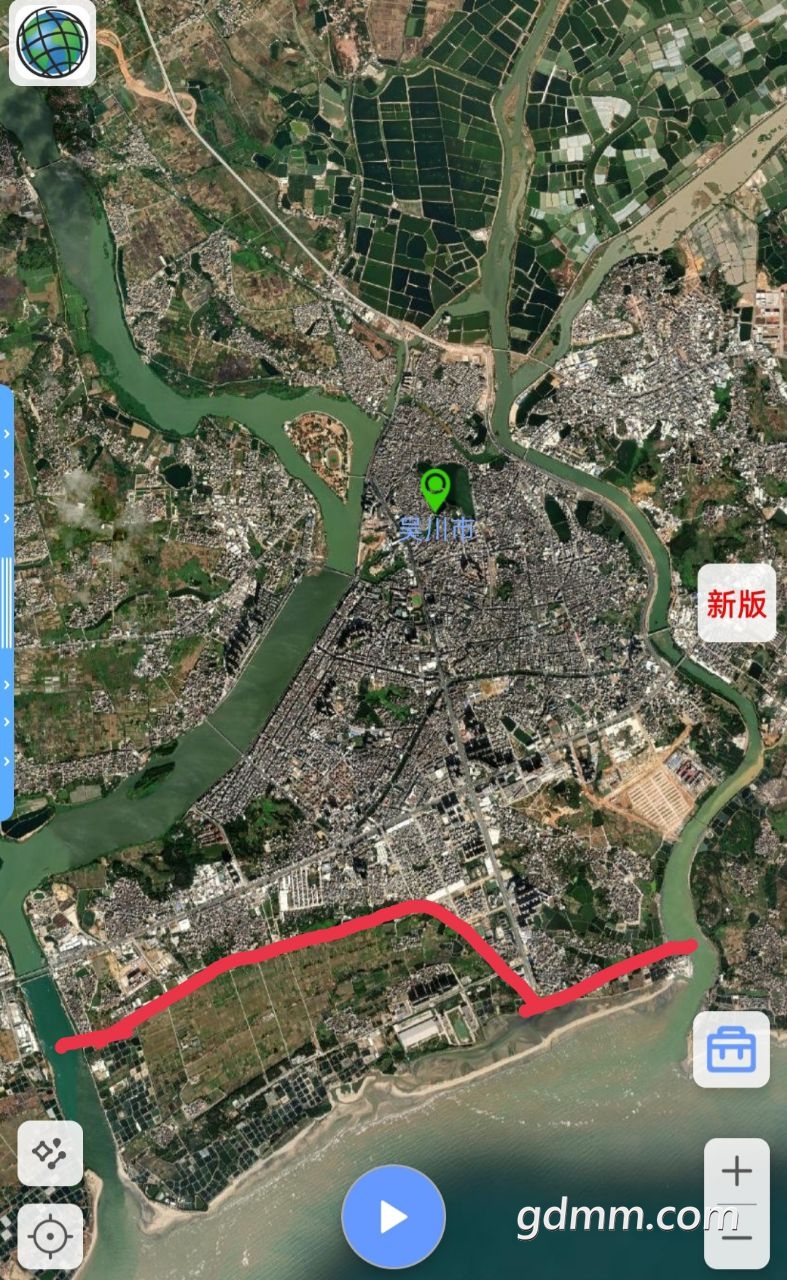Viewport: 787px width, 1280px height.
Task: Open the 新版 new version button
Action: point(736,603)
